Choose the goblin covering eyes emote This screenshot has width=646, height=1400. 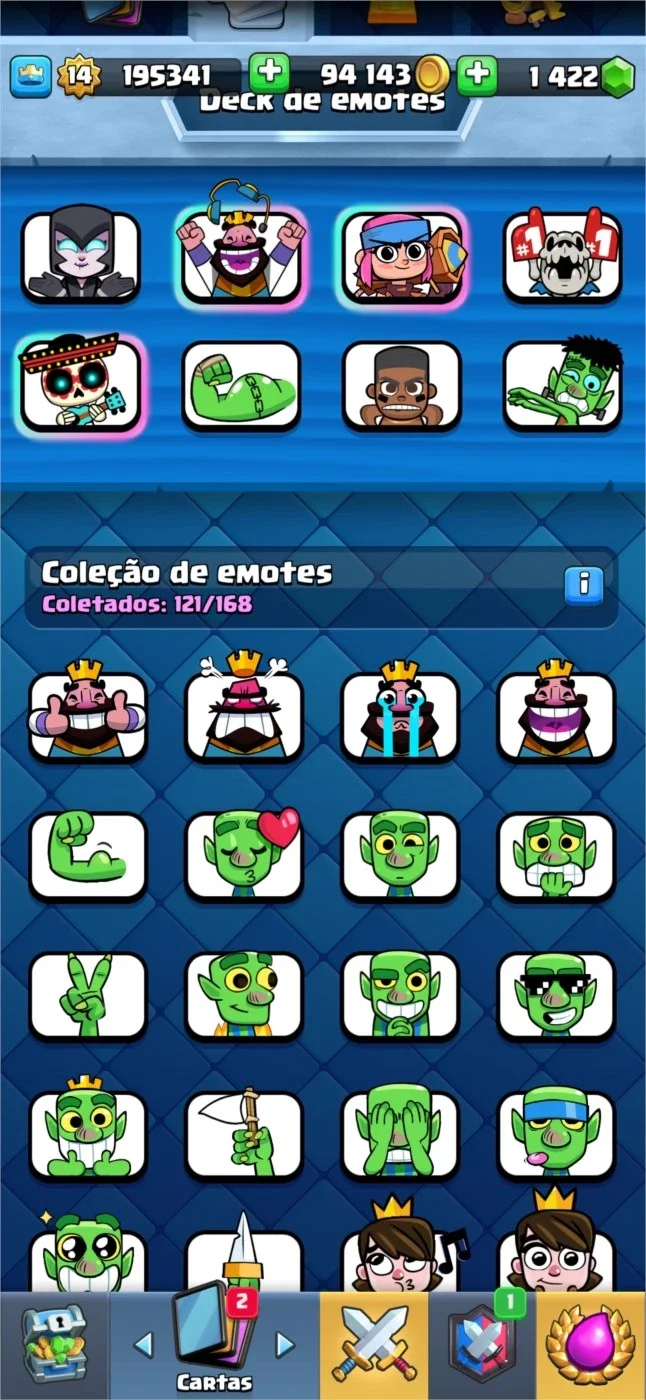click(400, 1135)
